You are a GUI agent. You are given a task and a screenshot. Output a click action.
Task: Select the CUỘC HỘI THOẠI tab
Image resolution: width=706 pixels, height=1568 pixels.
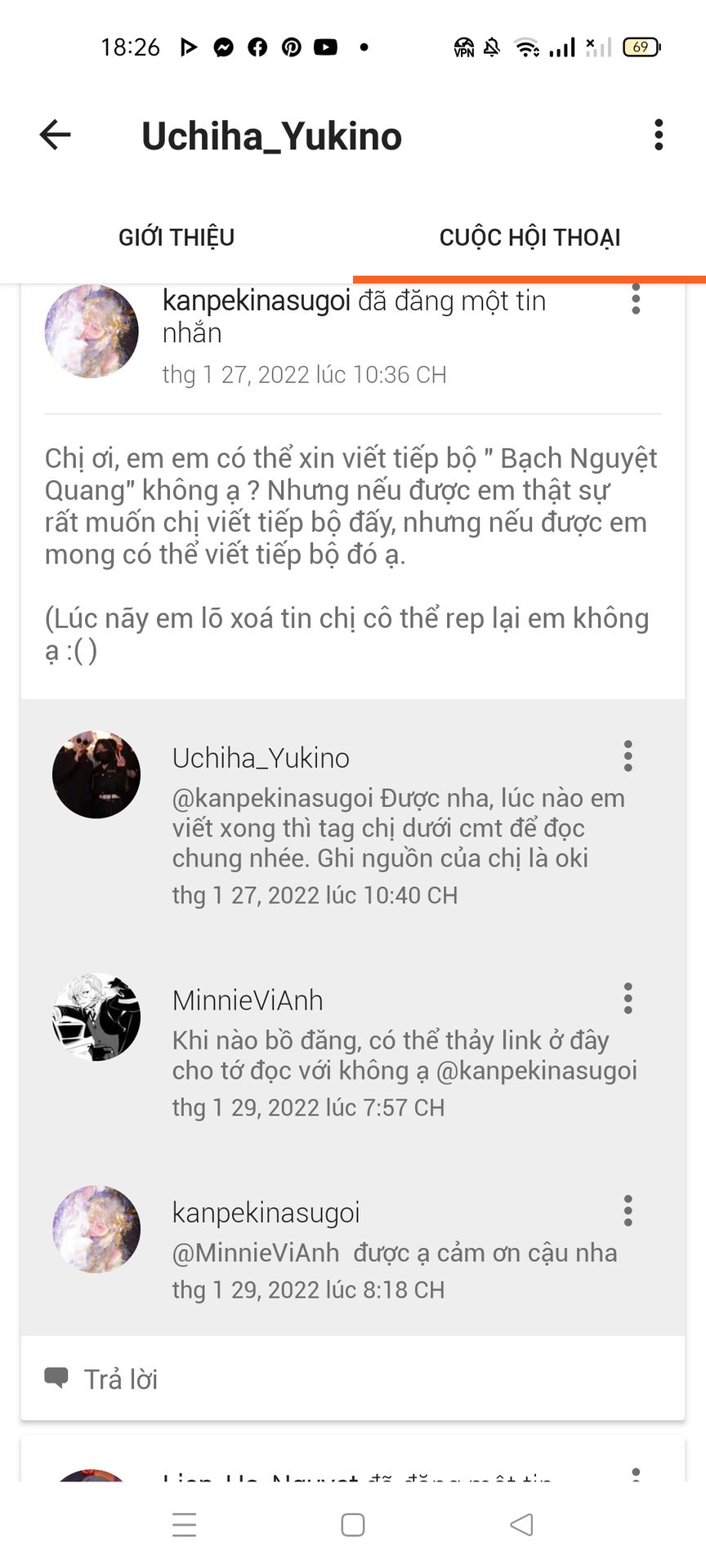(529, 238)
